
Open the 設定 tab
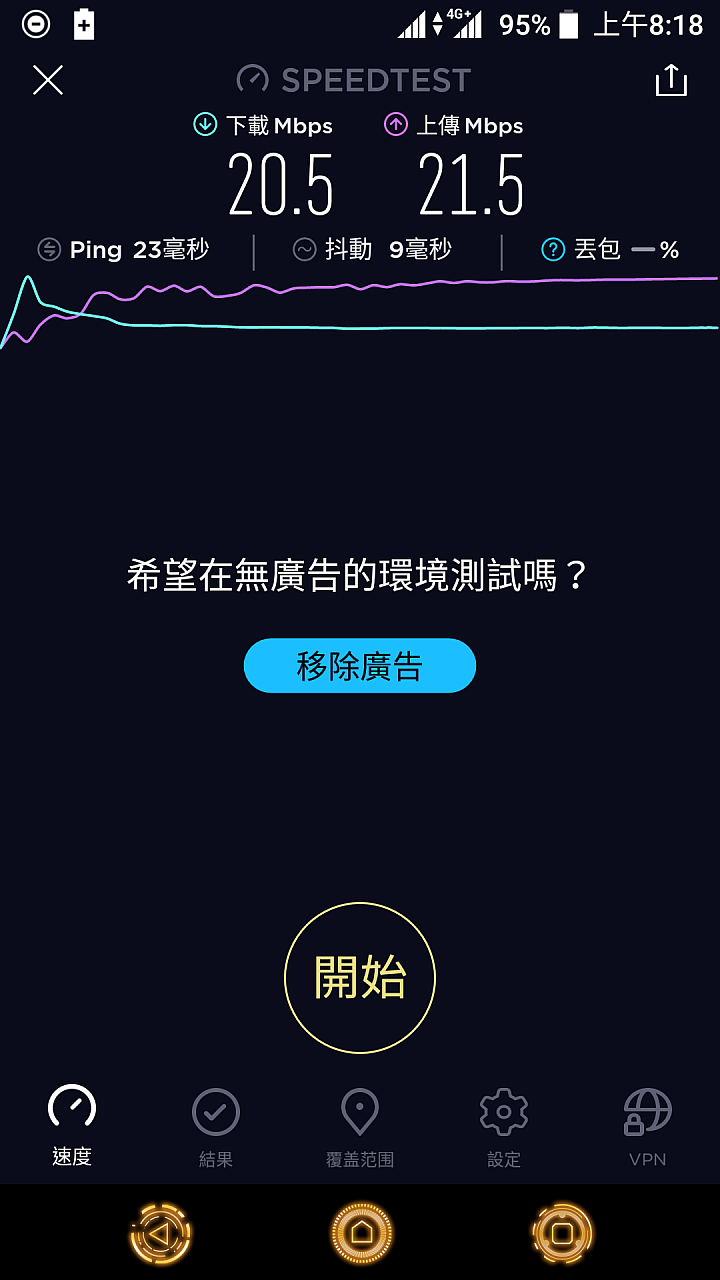[504, 1126]
